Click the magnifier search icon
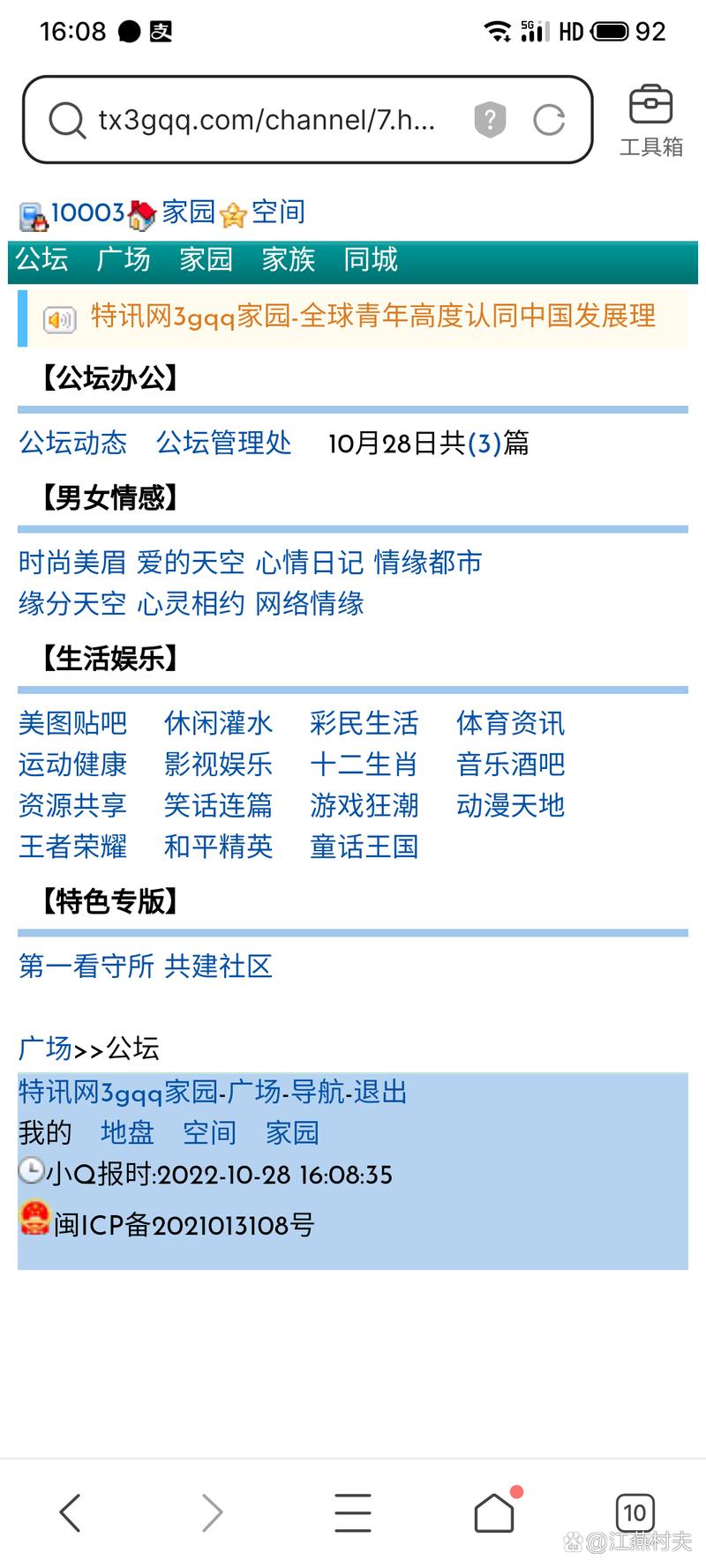The width and height of the screenshot is (706, 1568). 66,120
